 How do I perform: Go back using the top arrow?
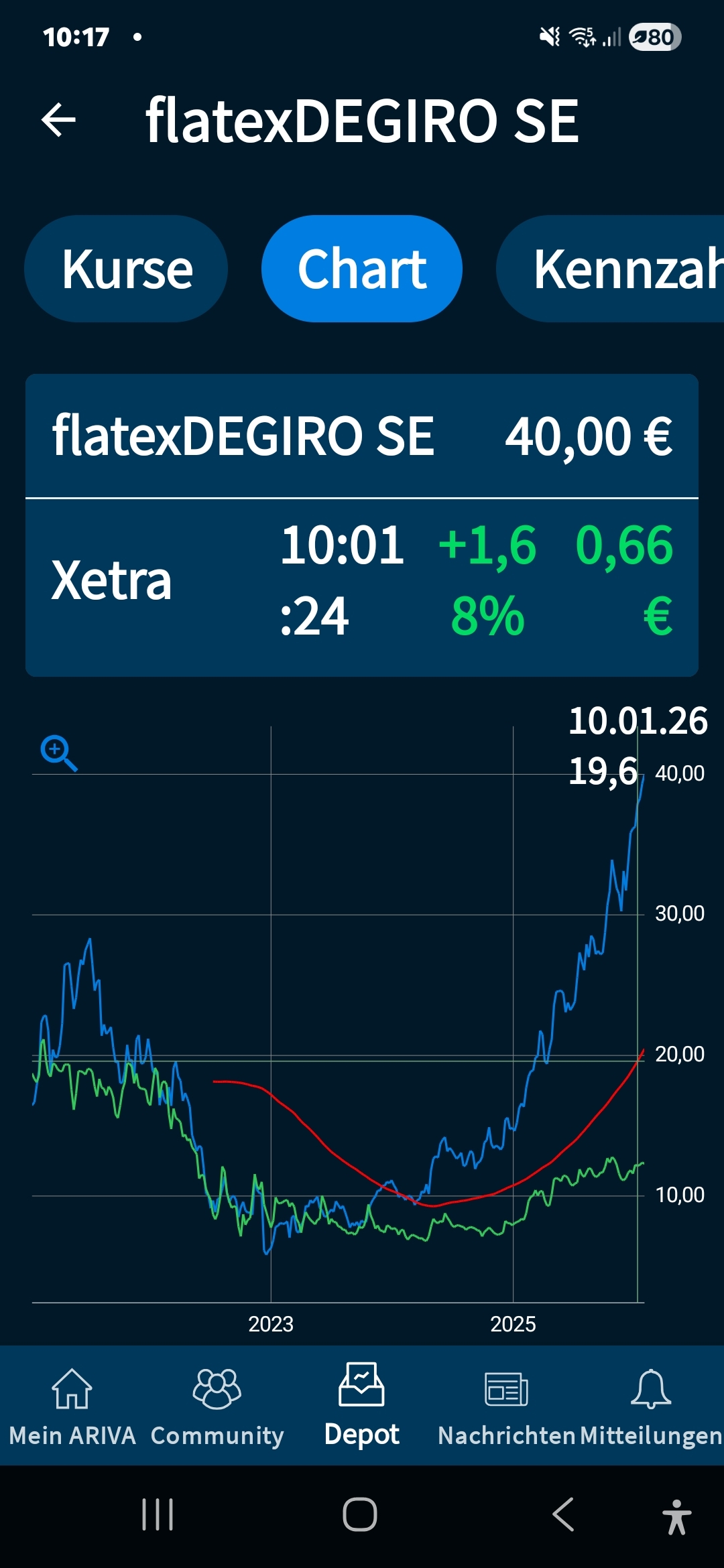59,121
